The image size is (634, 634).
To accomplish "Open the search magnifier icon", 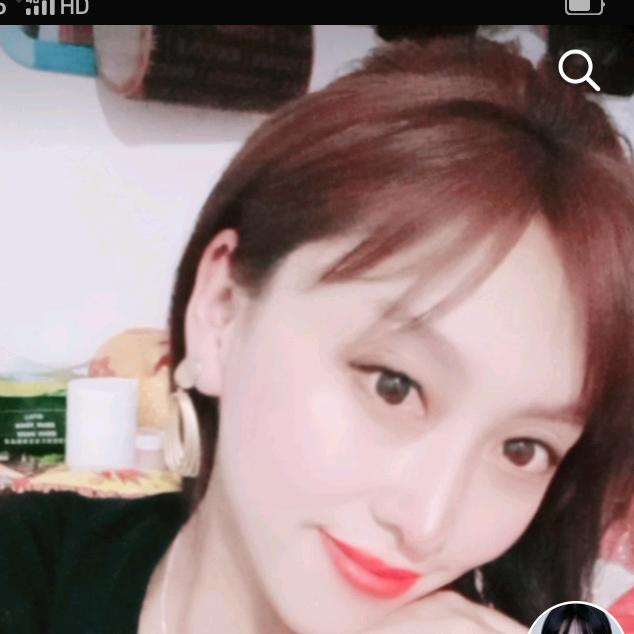I will pyautogui.click(x=579, y=70).
